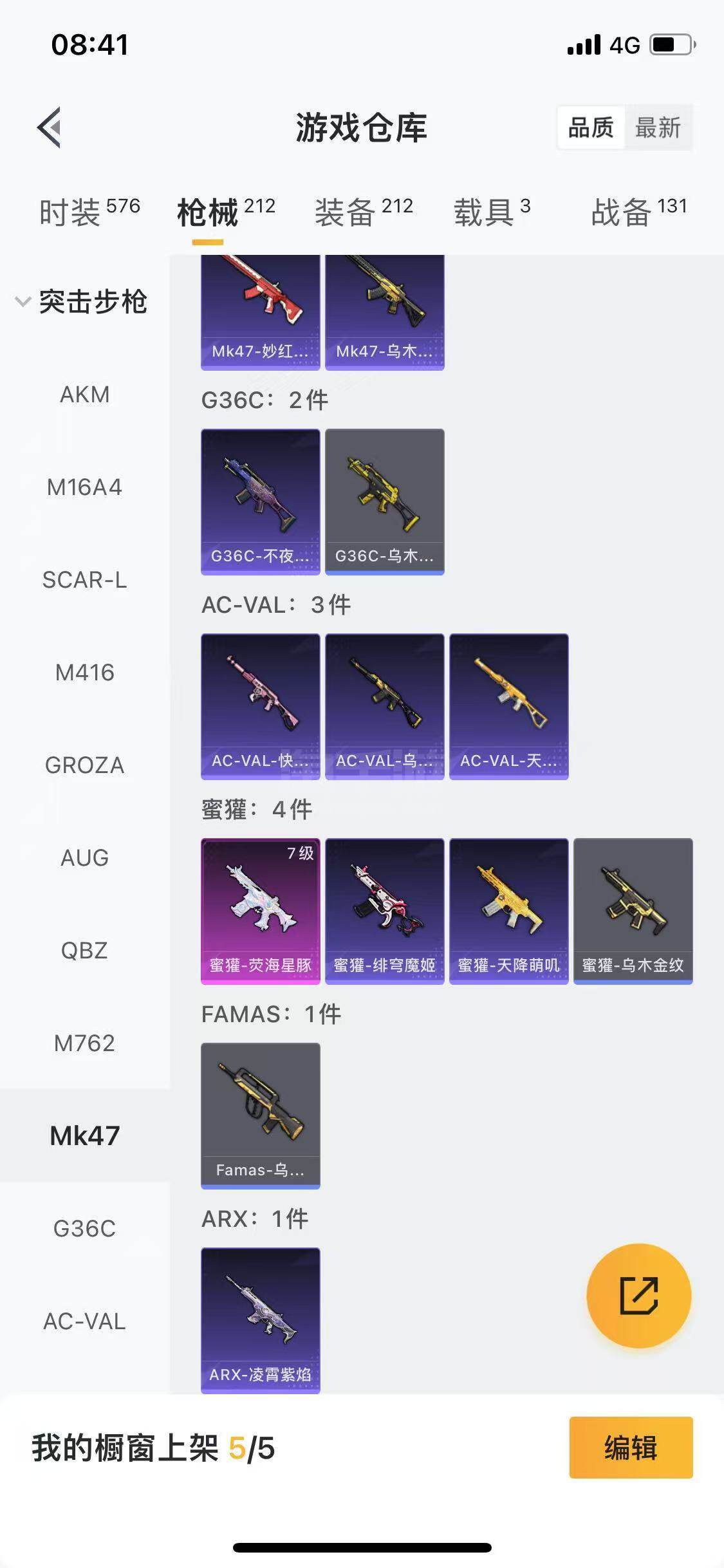
Task: View the Famas-乌木 skin tile
Action: (261, 1115)
